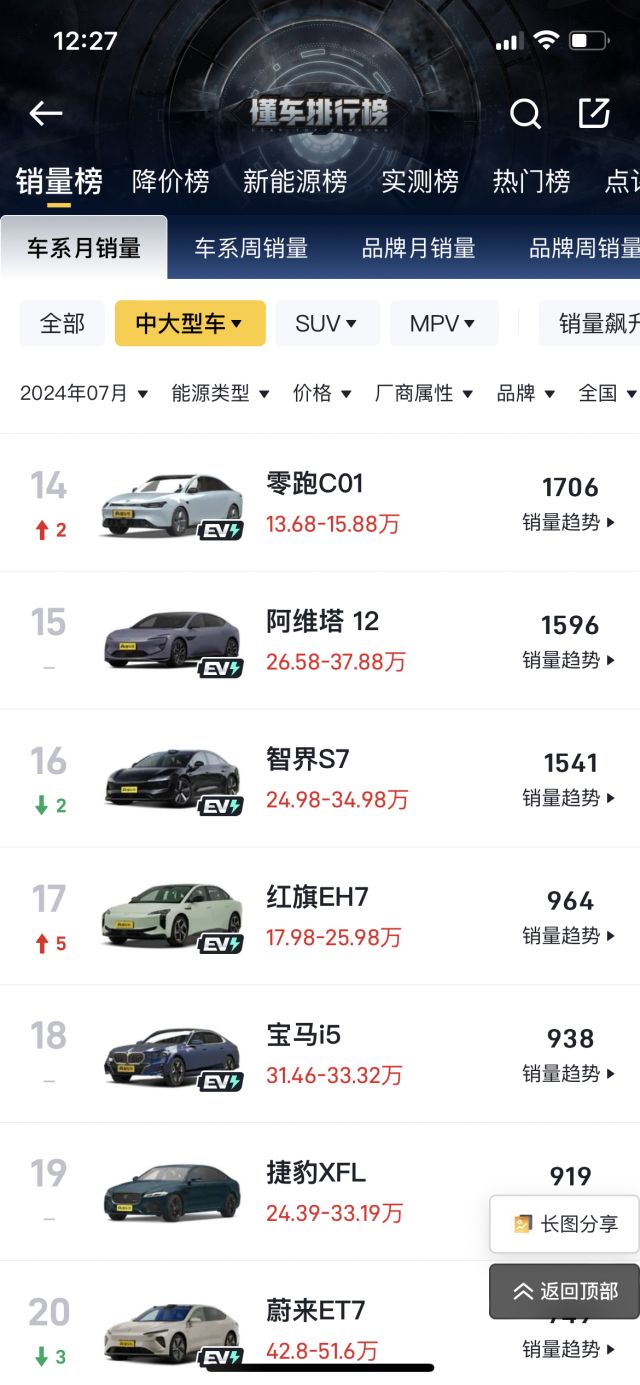
Task: View 销量趋势 for 阿维塔 12
Action: click(569, 660)
